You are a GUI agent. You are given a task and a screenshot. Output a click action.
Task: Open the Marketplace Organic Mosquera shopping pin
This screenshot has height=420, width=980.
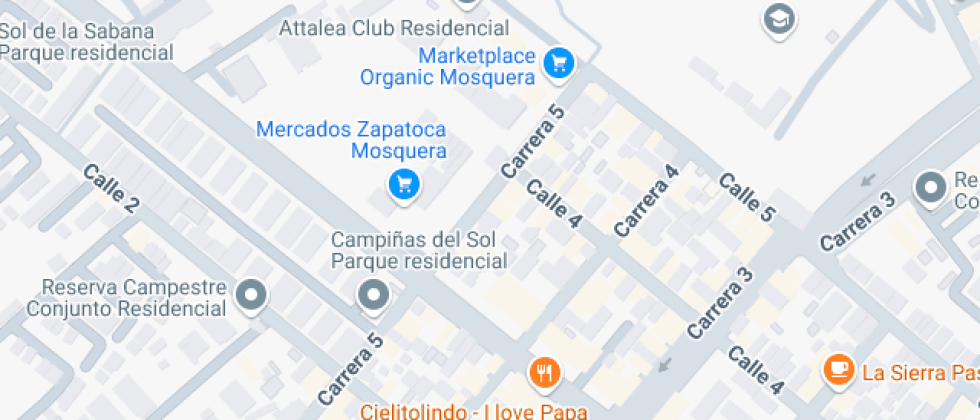(x=559, y=65)
